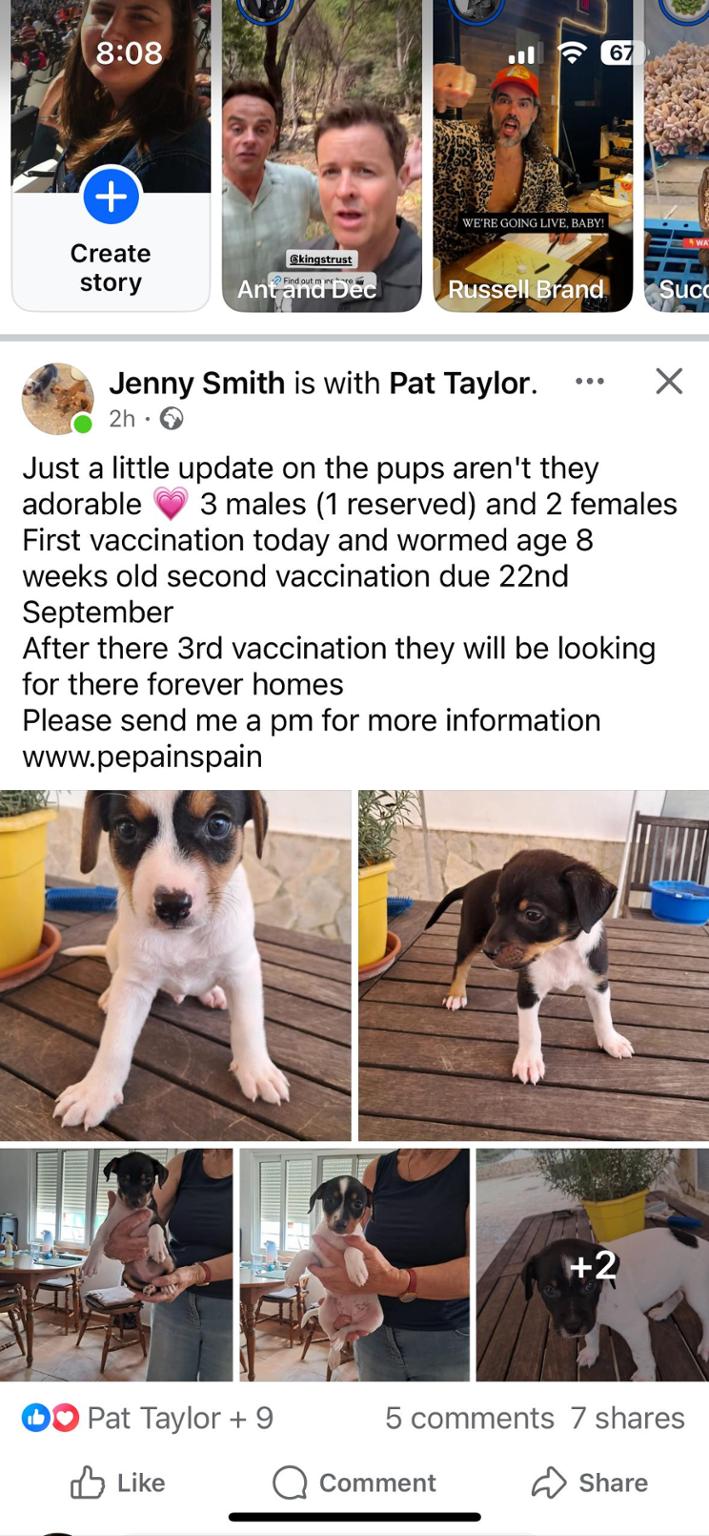
Task: View the +2 additional photos tile
Action: point(592,1265)
